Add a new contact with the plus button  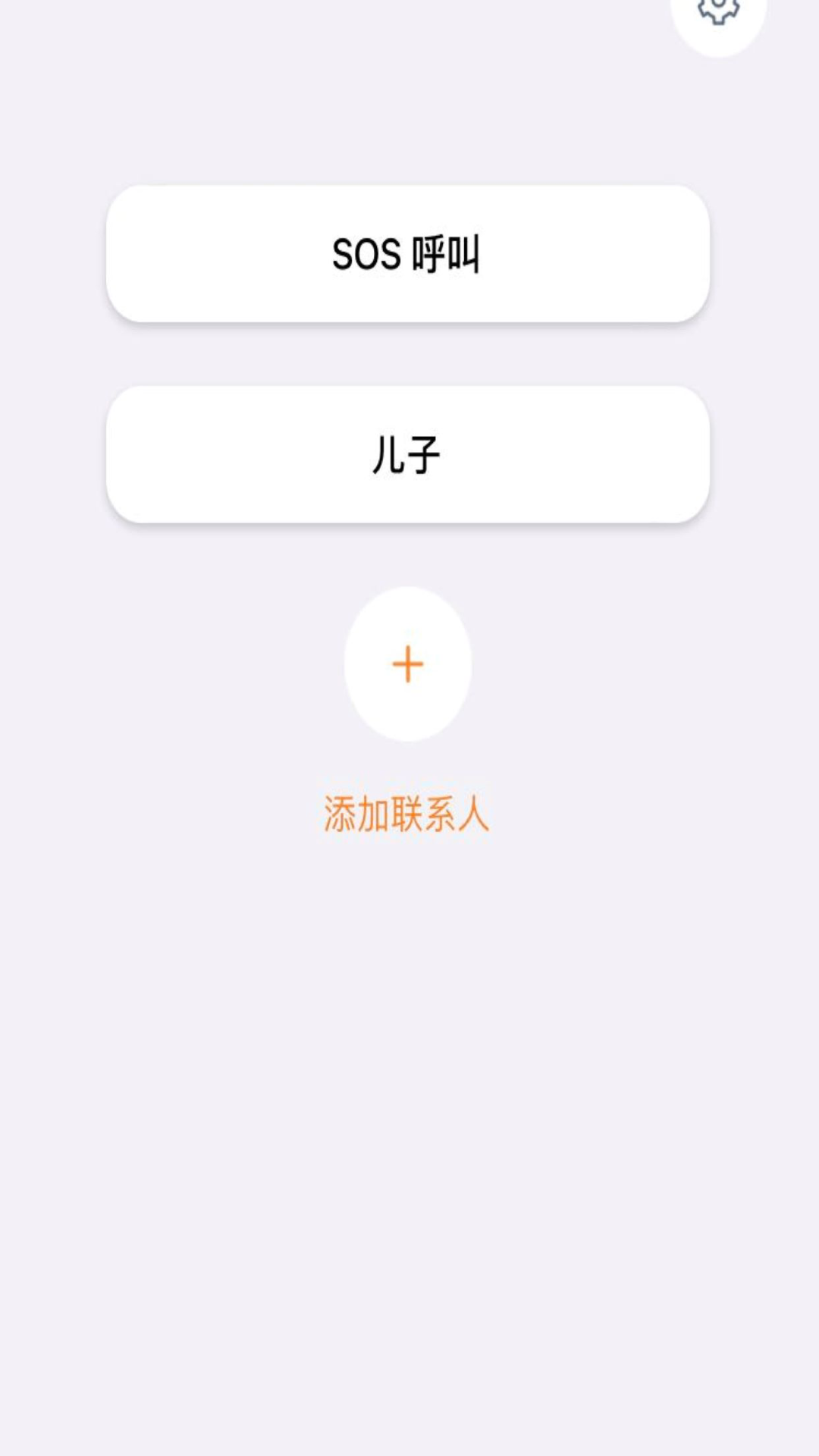pos(408,664)
